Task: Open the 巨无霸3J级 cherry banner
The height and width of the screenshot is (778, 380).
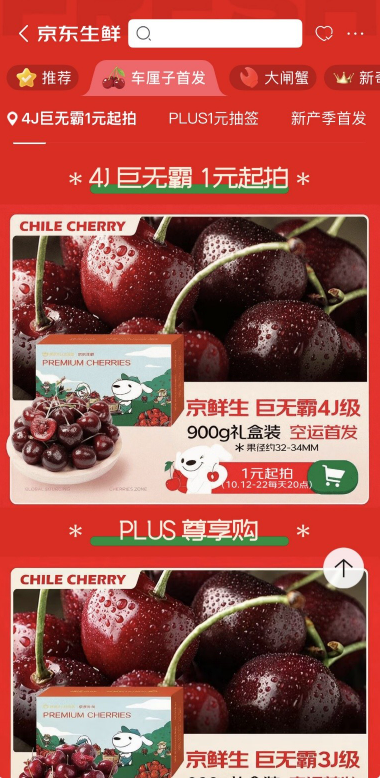Action: (x=190, y=673)
